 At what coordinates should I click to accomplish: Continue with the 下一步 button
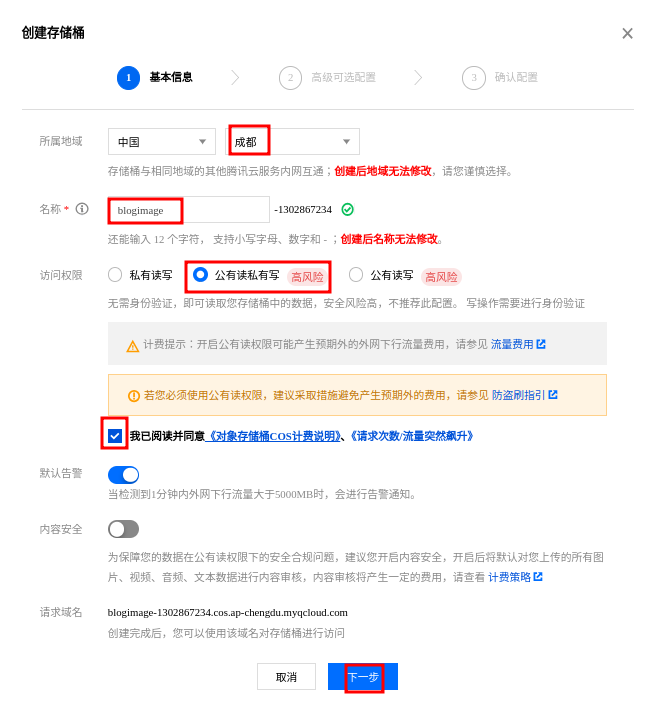point(363,677)
